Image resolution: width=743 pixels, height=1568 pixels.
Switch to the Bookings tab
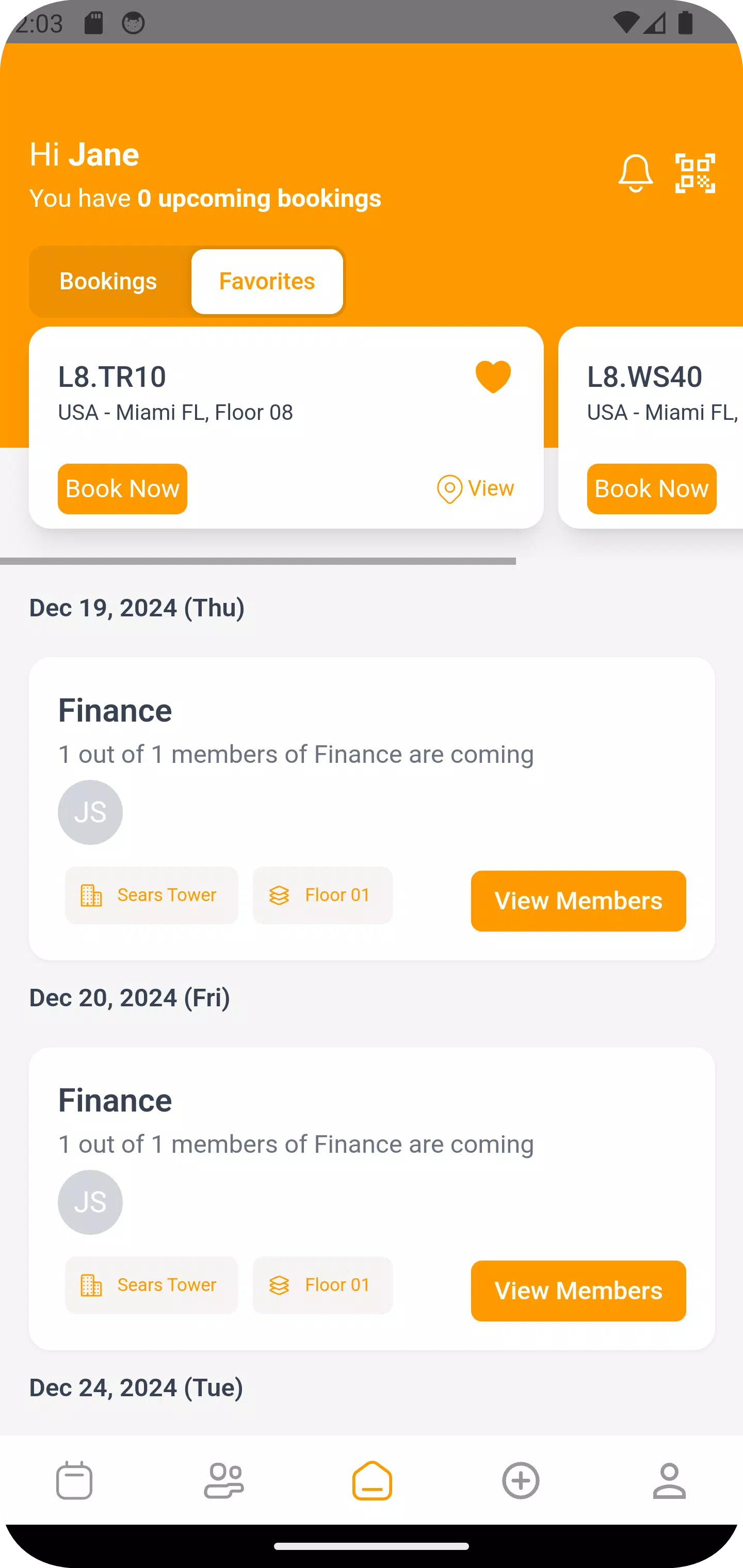pyautogui.click(x=108, y=281)
